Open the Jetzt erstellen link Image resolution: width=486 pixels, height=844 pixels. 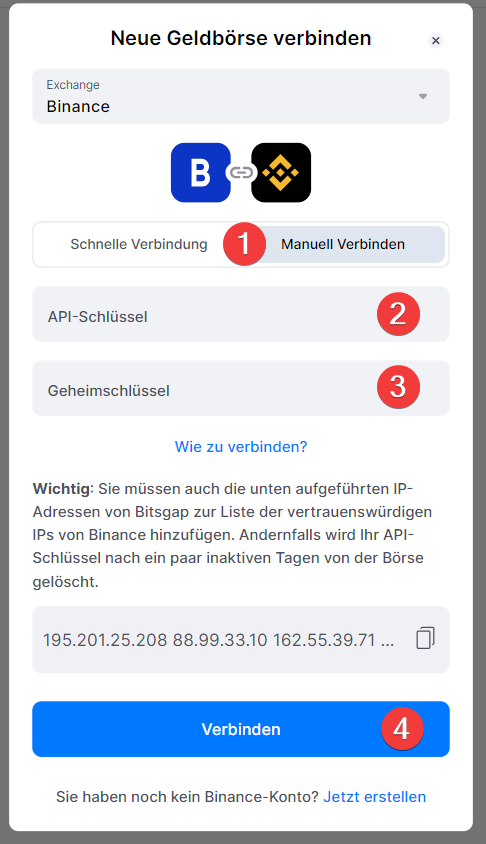[375, 797]
